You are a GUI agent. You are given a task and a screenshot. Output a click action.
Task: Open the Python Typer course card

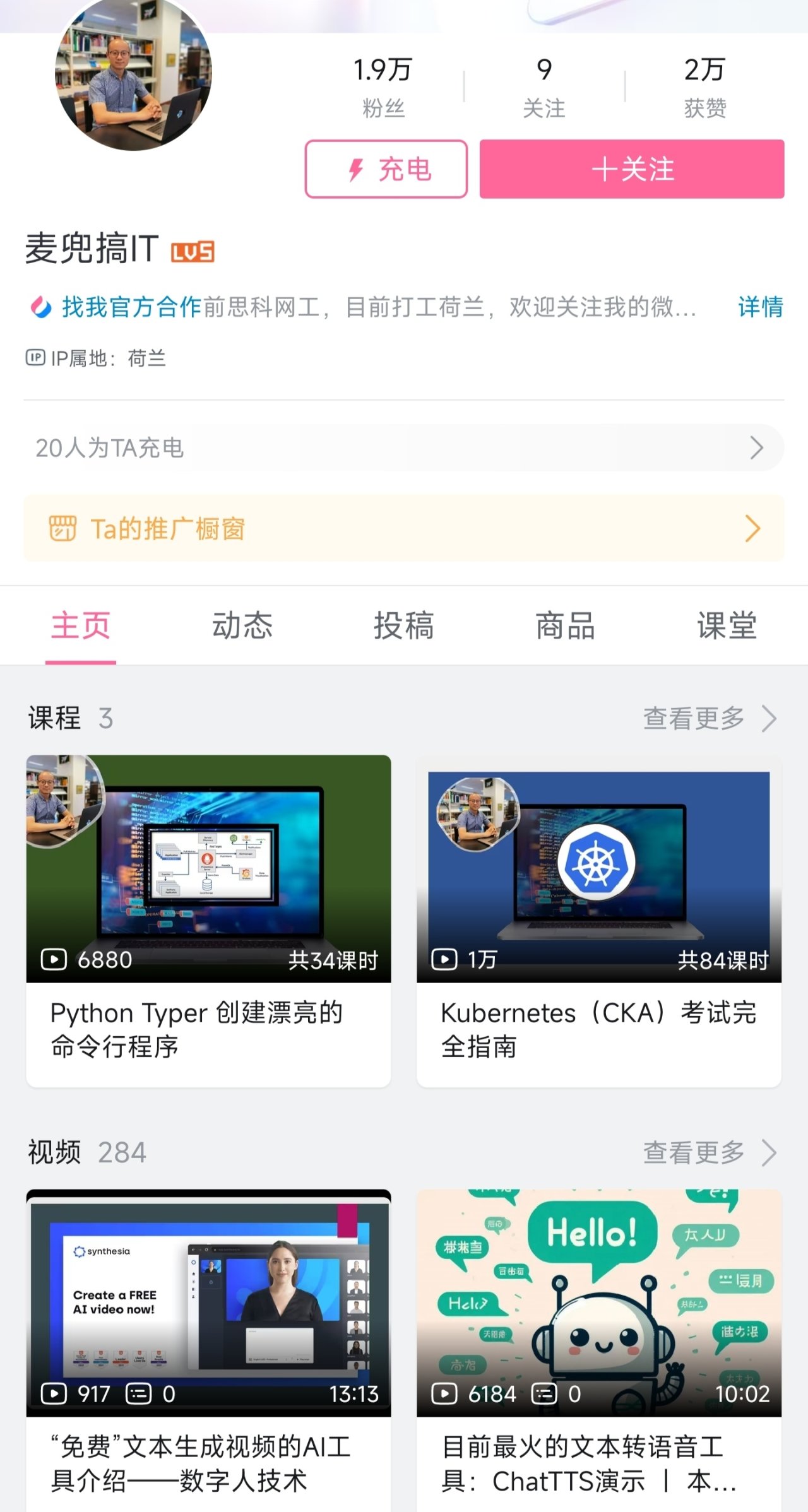tap(208, 920)
